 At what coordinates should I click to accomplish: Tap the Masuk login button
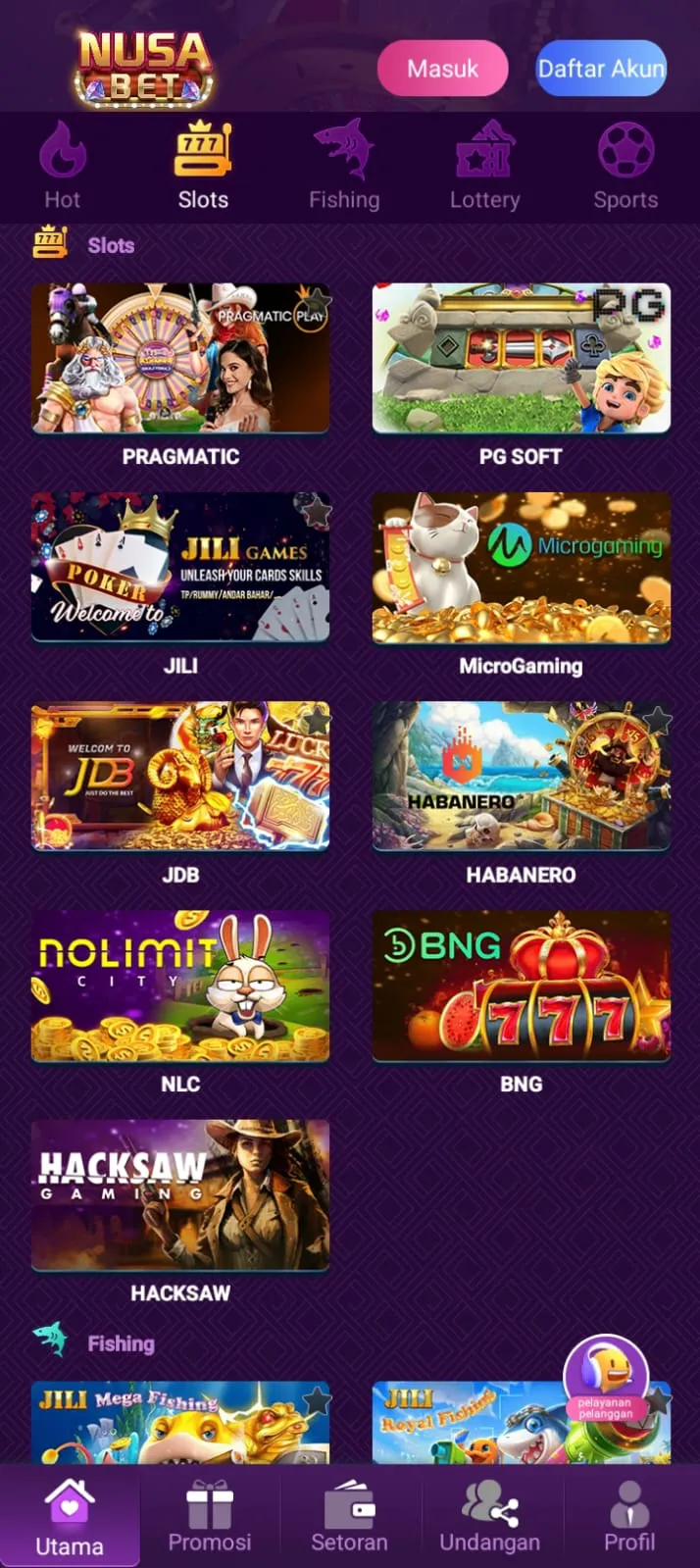[442, 69]
